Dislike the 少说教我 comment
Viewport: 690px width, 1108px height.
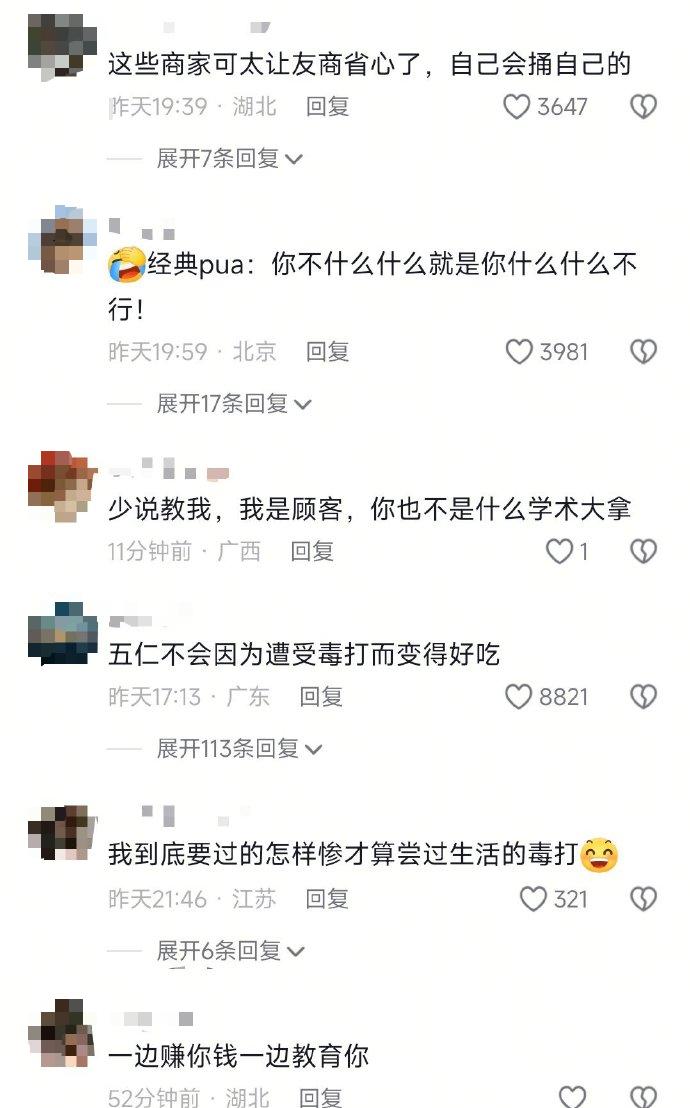(x=643, y=551)
